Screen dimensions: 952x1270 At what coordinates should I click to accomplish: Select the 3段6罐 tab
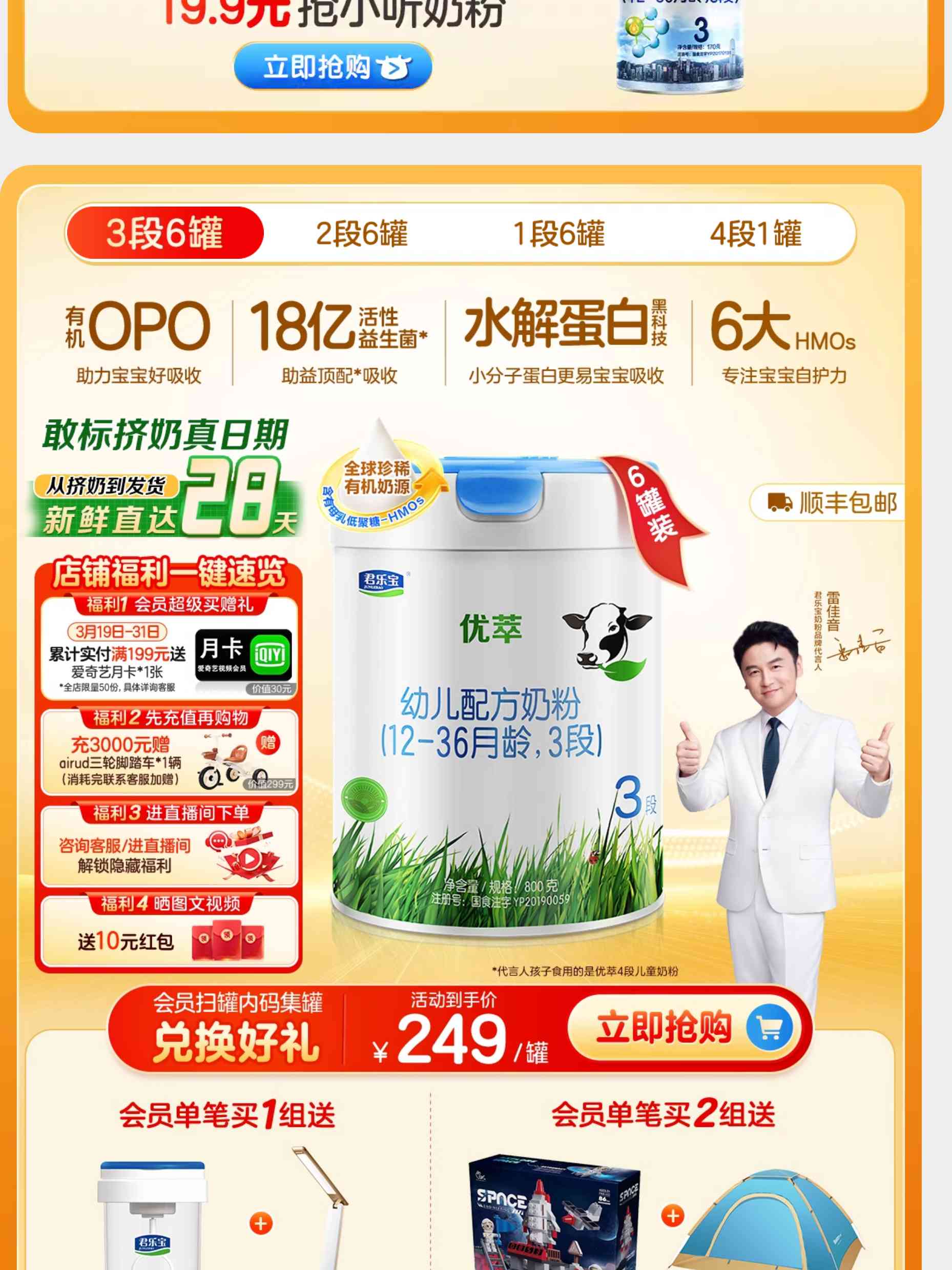tap(164, 233)
